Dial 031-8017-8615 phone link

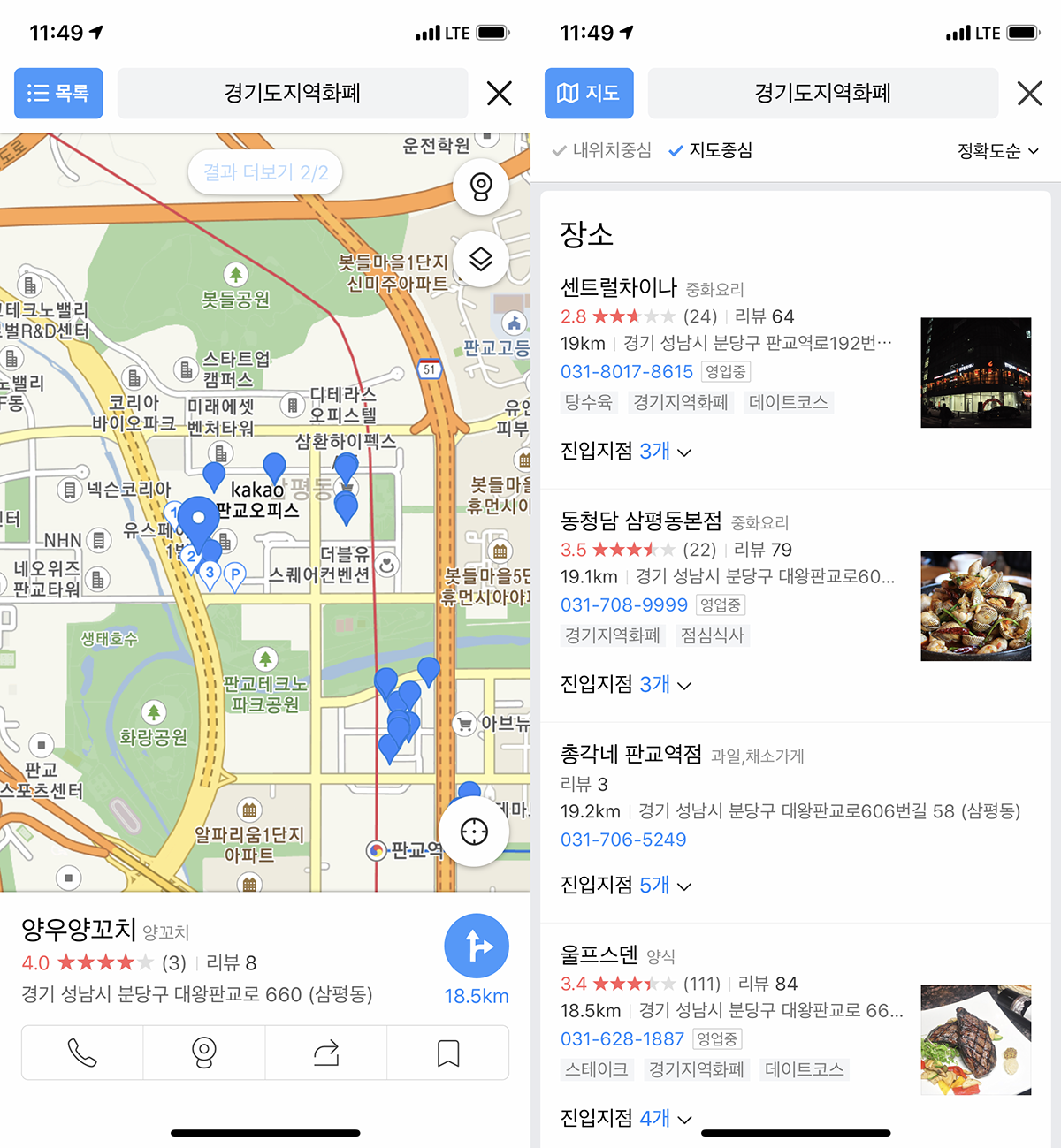click(x=627, y=372)
